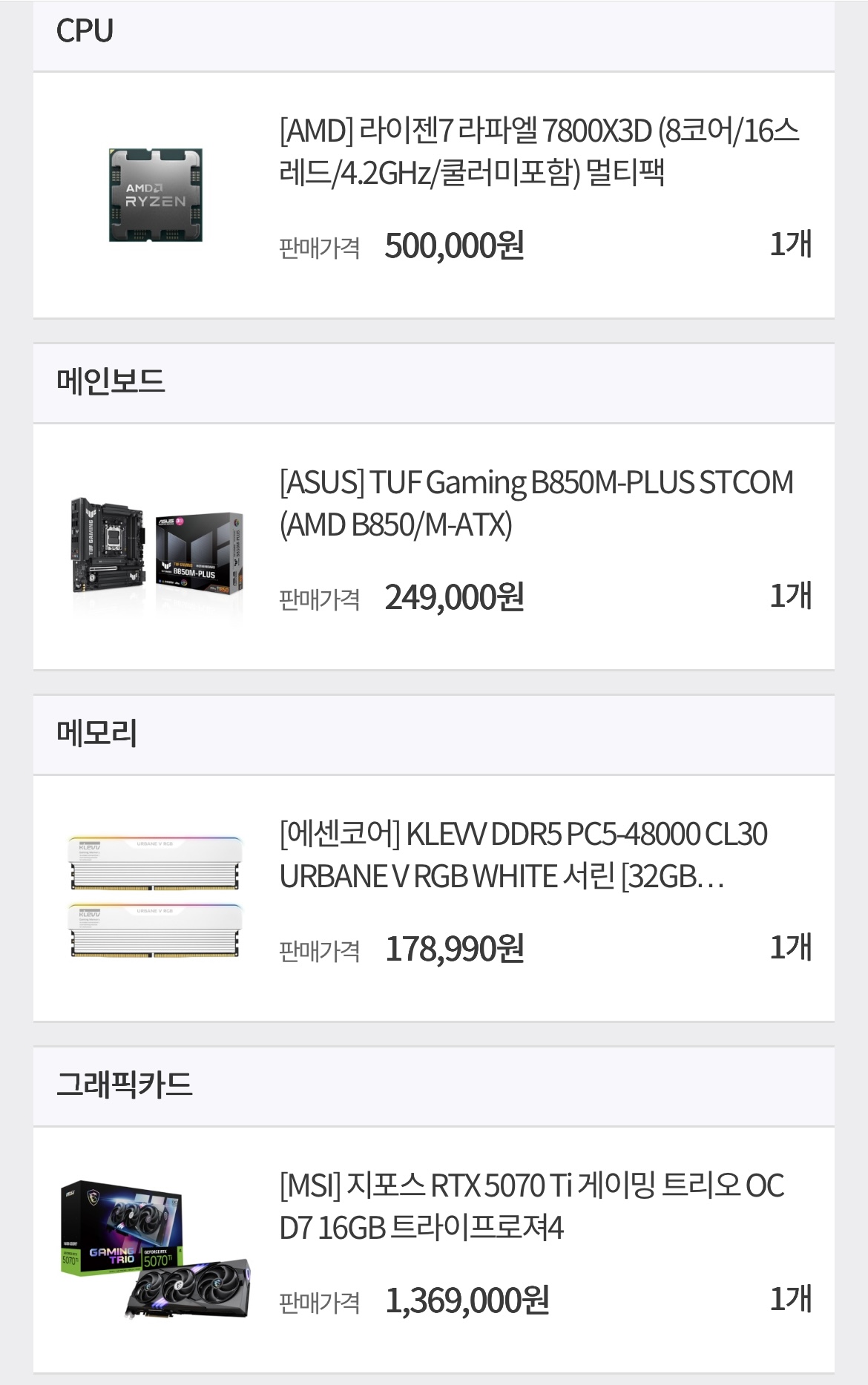The height and width of the screenshot is (1385, 868).
Task: View the ASUS TUF Gaming B850M-PLUS item
Action: (x=536, y=503)
